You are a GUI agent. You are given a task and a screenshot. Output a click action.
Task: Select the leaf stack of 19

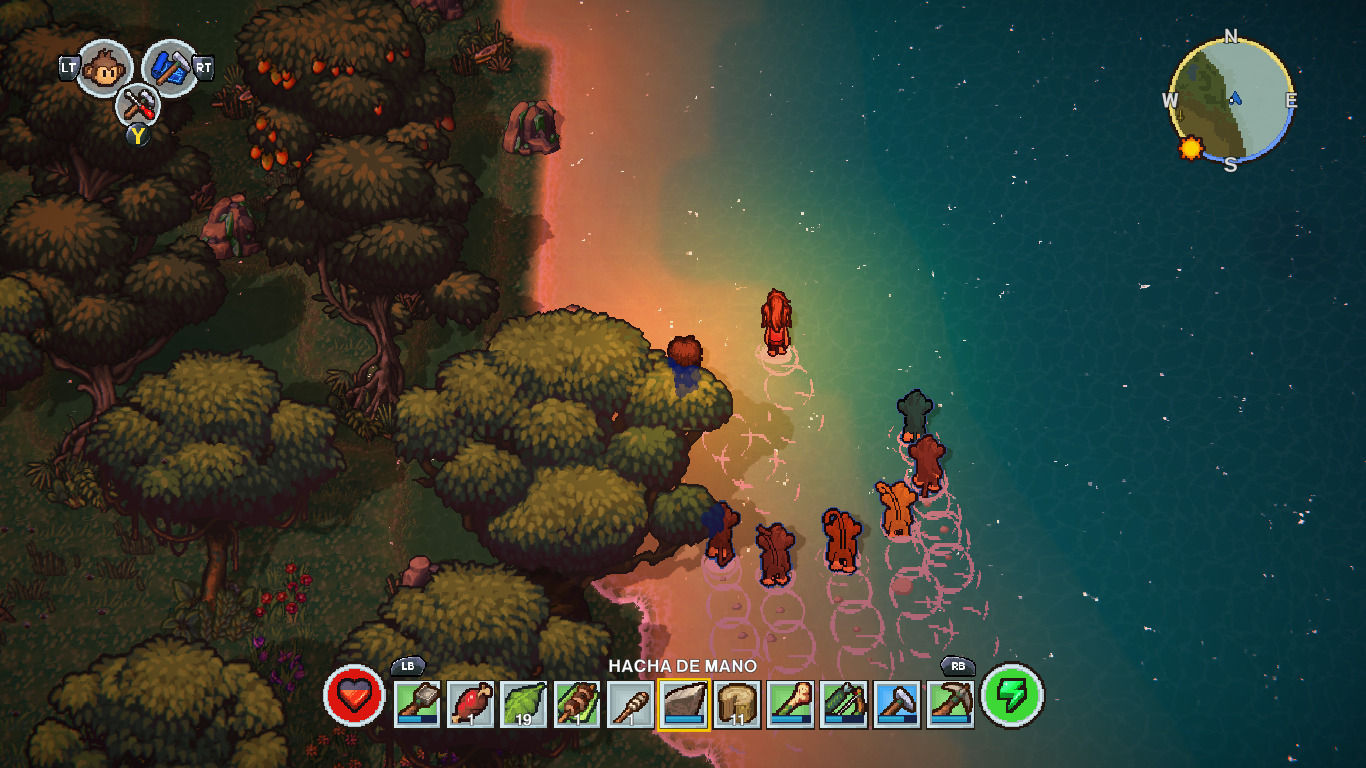pos(524,704)
